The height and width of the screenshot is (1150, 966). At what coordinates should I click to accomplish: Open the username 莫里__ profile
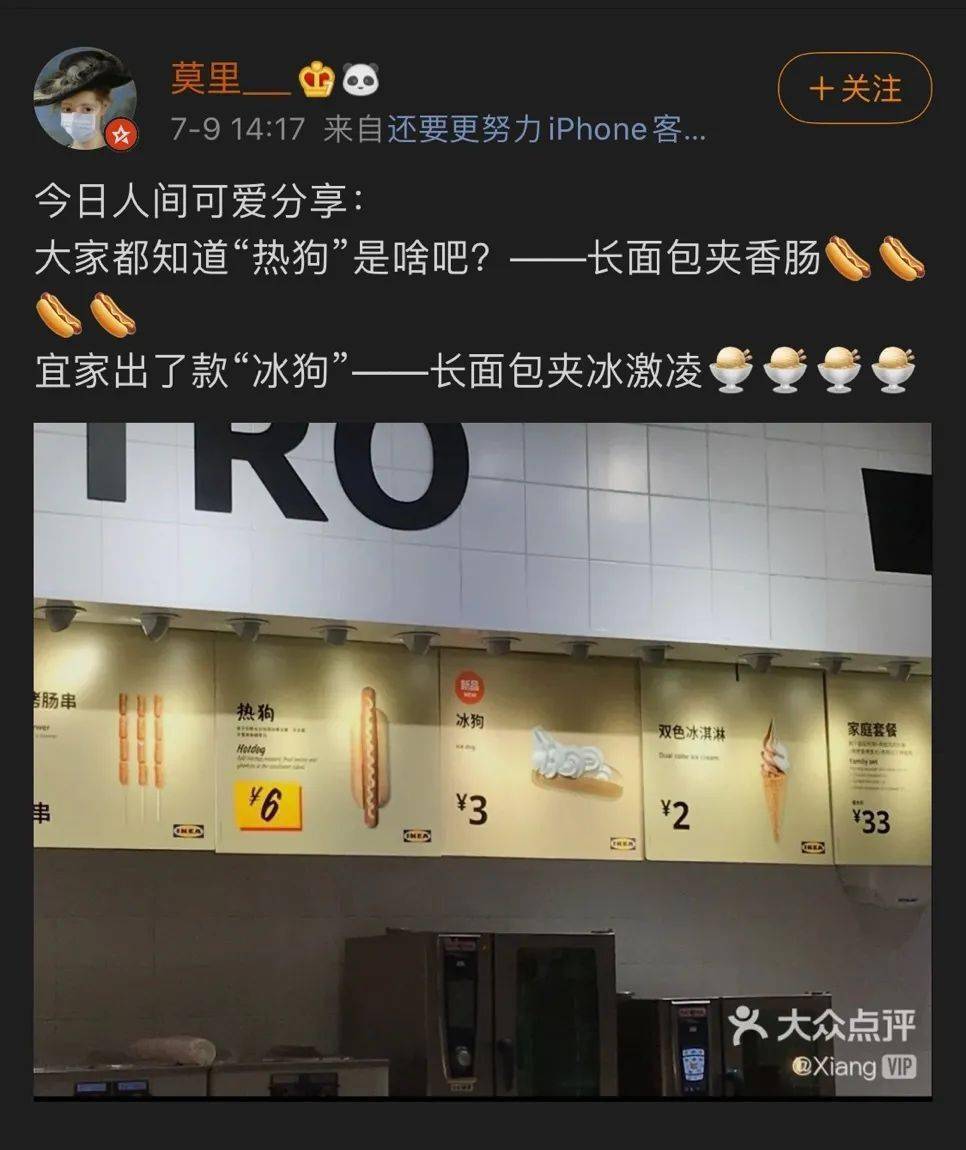point(230,79)
